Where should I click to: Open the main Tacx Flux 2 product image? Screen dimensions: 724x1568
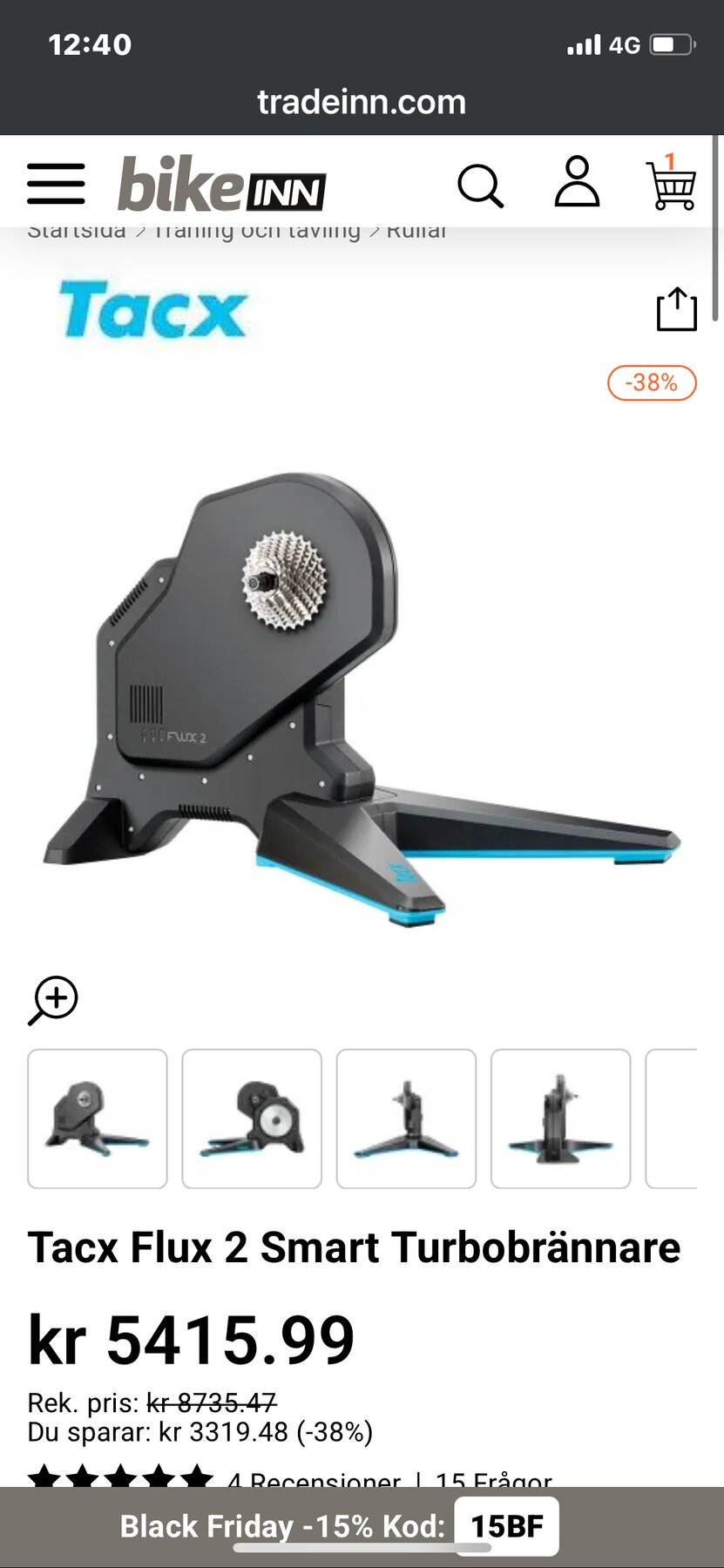point(362,697)
